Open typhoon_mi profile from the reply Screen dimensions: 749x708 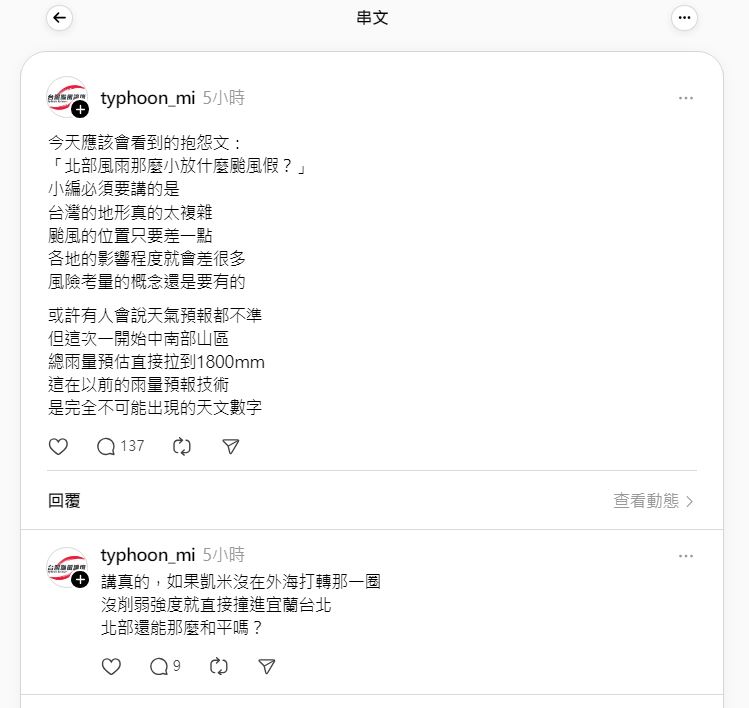pos(147,555)
